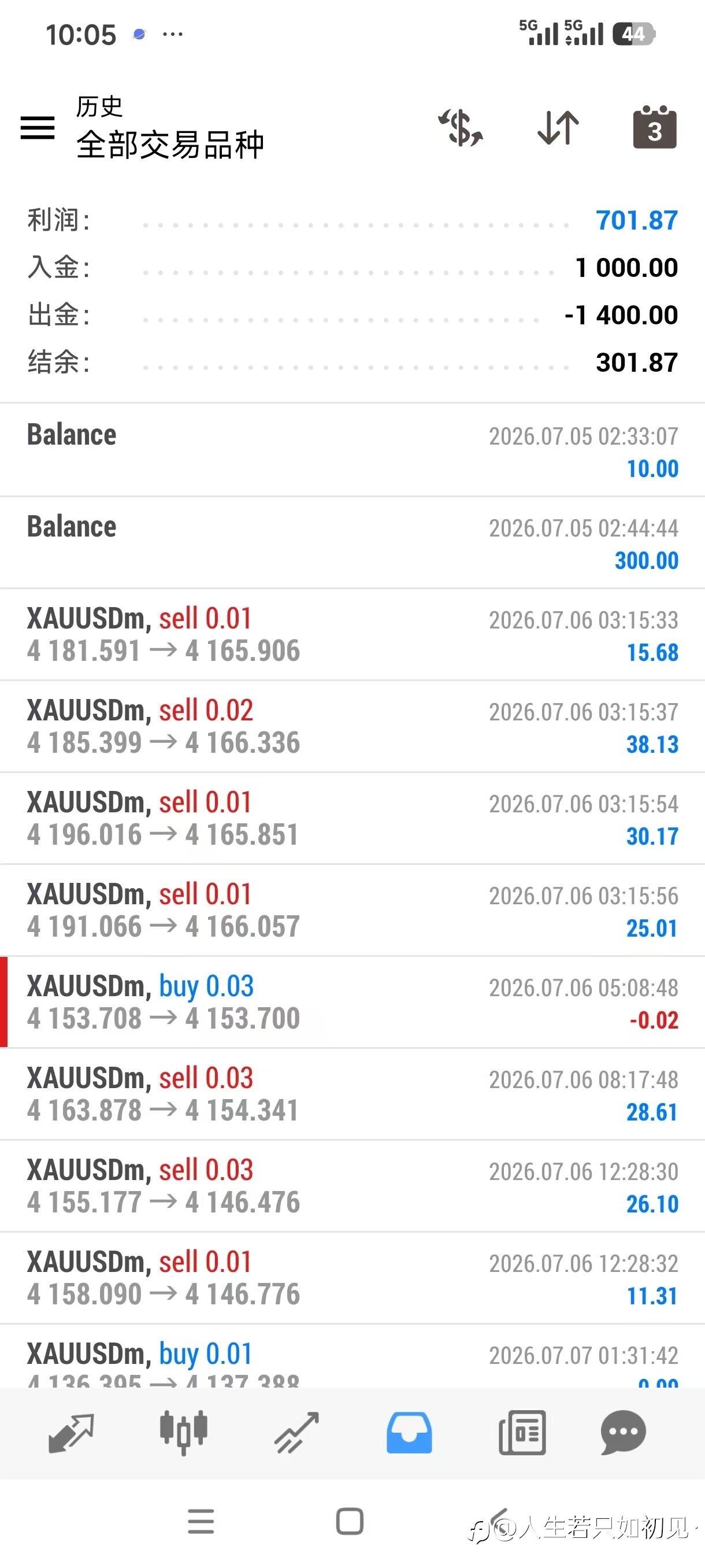The height and width of the screenshot is (1568, 705).
Task: Open the chat messages tab
Action: click(624, 1433)
